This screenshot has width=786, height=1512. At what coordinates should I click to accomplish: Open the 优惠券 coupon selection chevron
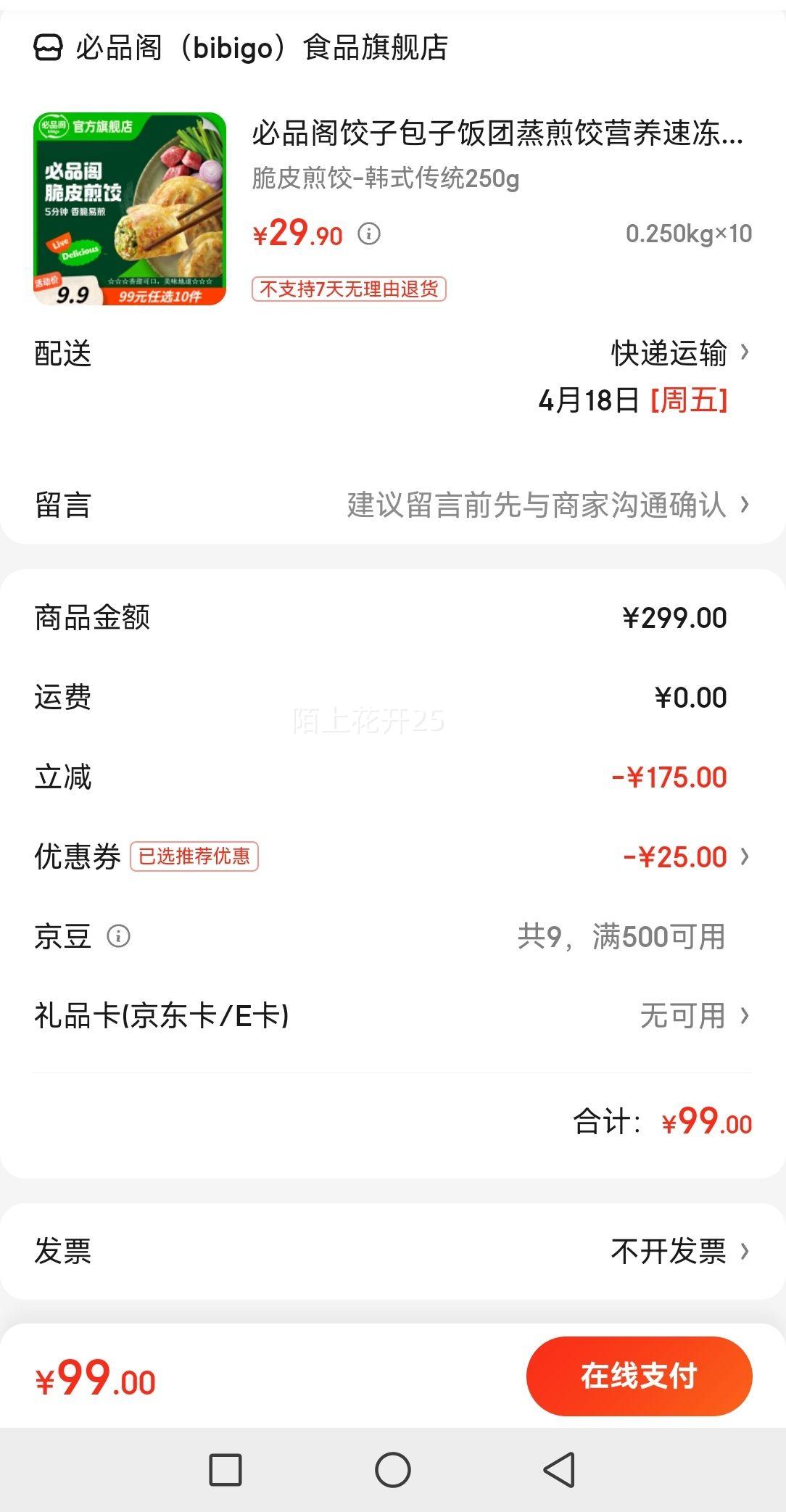pos(745,857)
